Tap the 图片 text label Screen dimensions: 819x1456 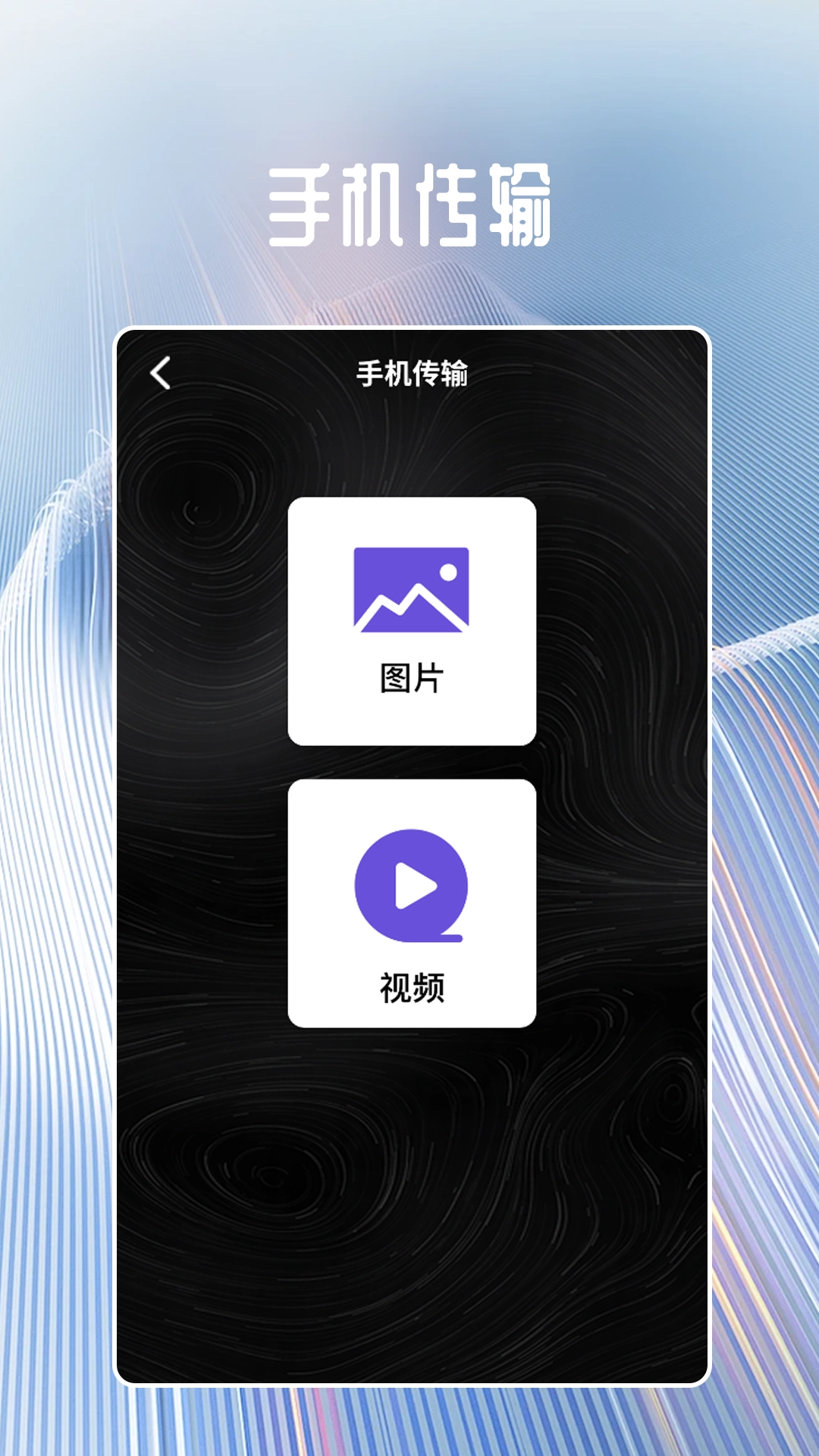(x=409, y=679)
